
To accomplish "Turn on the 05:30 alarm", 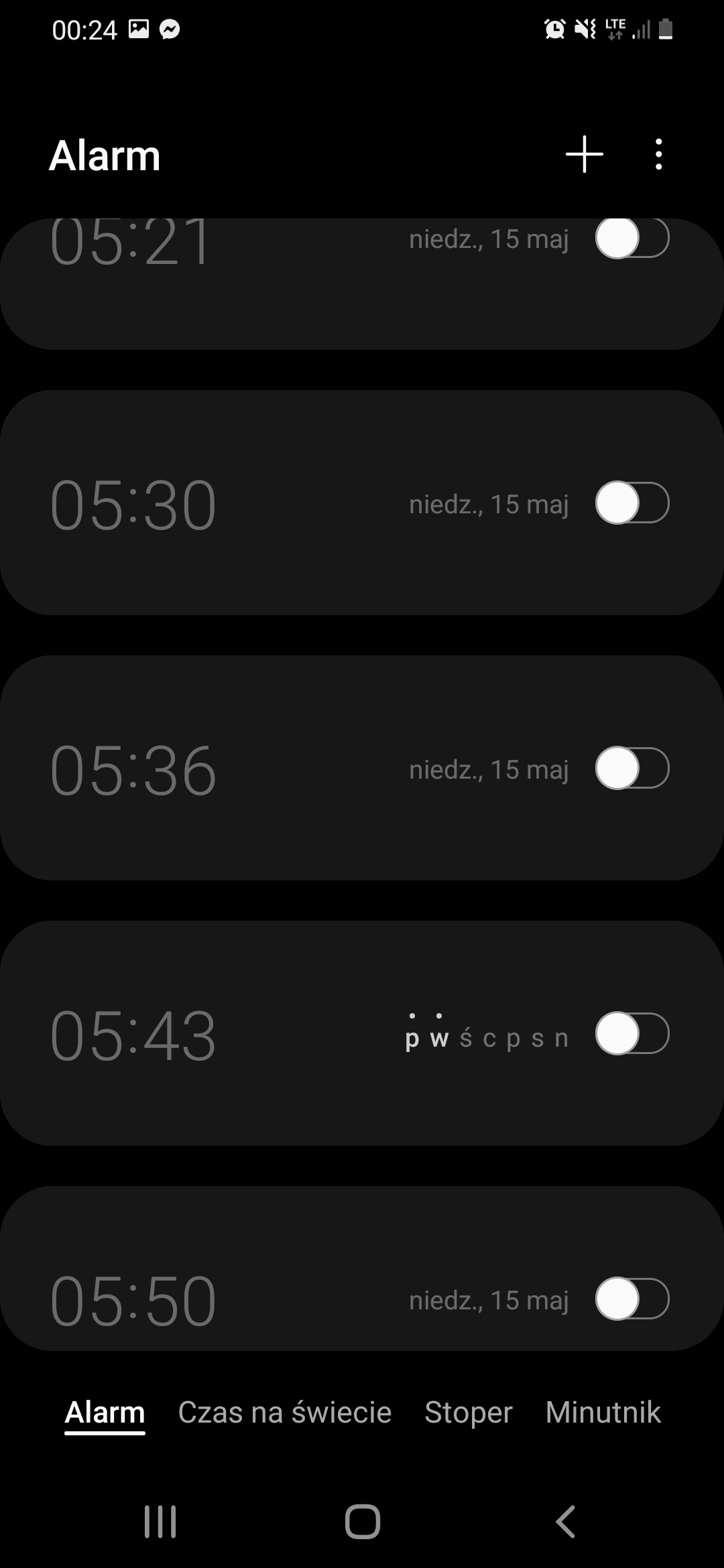I will click(x=631, y=503).
